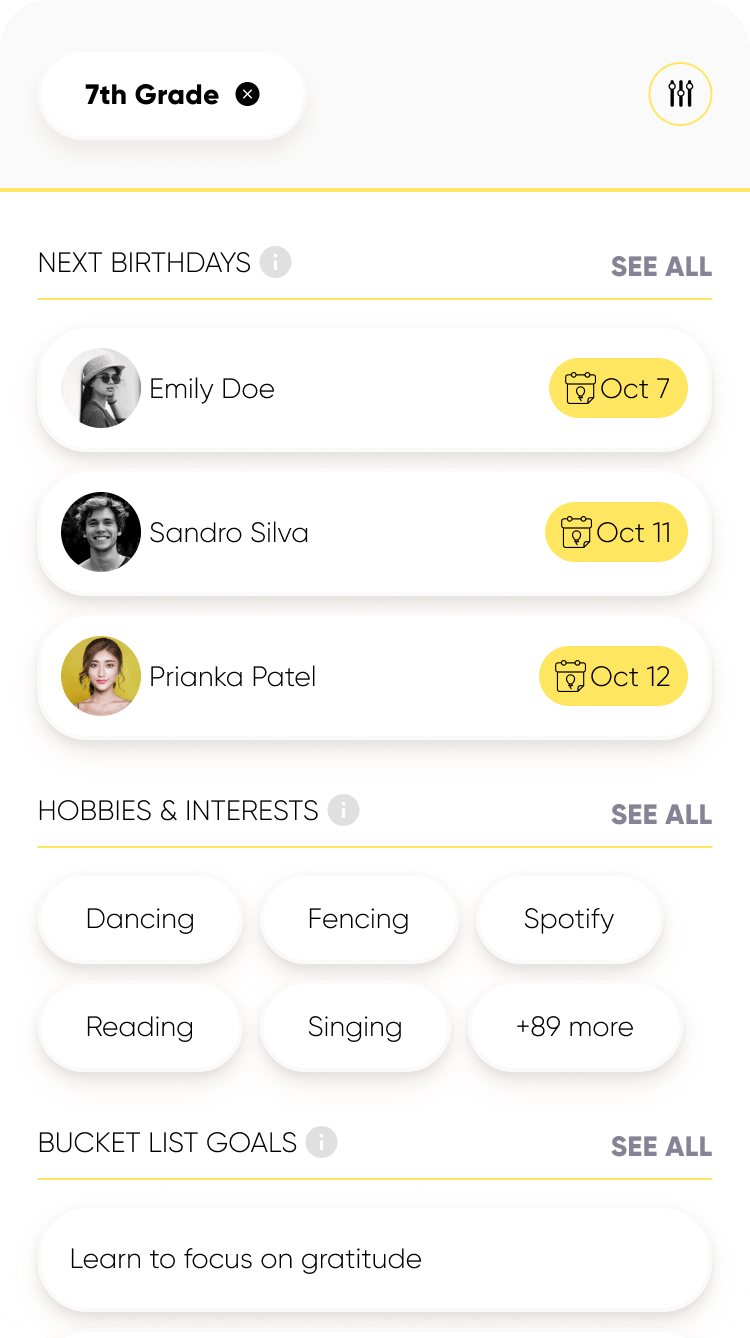Viewport: 750px width, 1338px height.
Task: Pick the Reading hobby chip
Action: pyautogui.click(x=140, y=1027)
